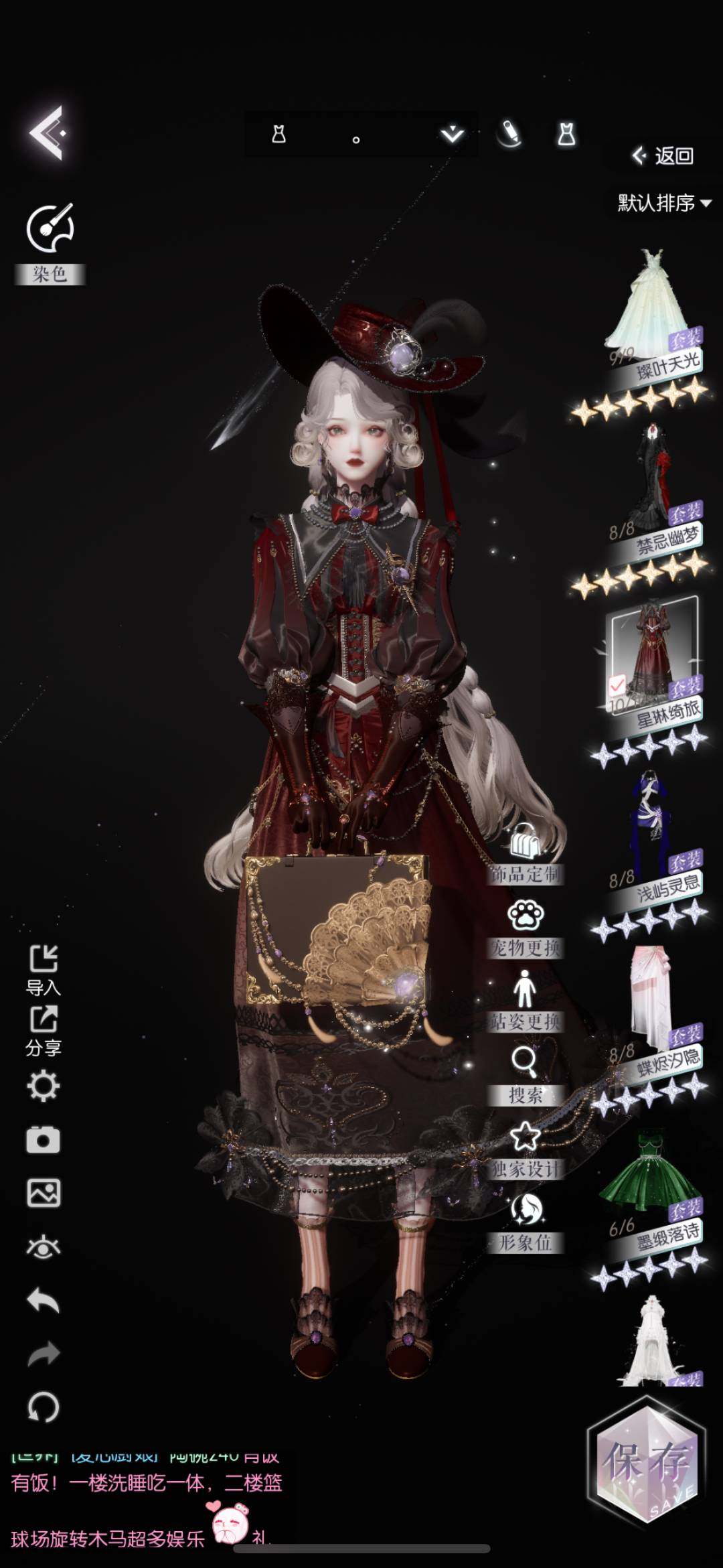
Task: Tap 导入 to import an outfit
Action: [44, 969]
